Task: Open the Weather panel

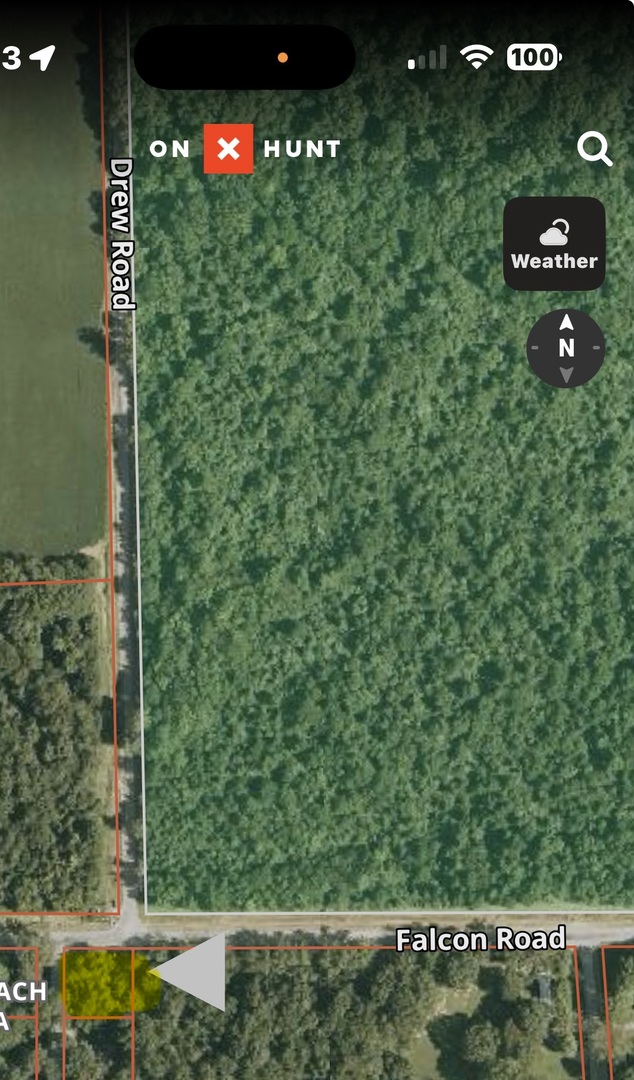Action: pyautogui.click(x=554, y=244)
